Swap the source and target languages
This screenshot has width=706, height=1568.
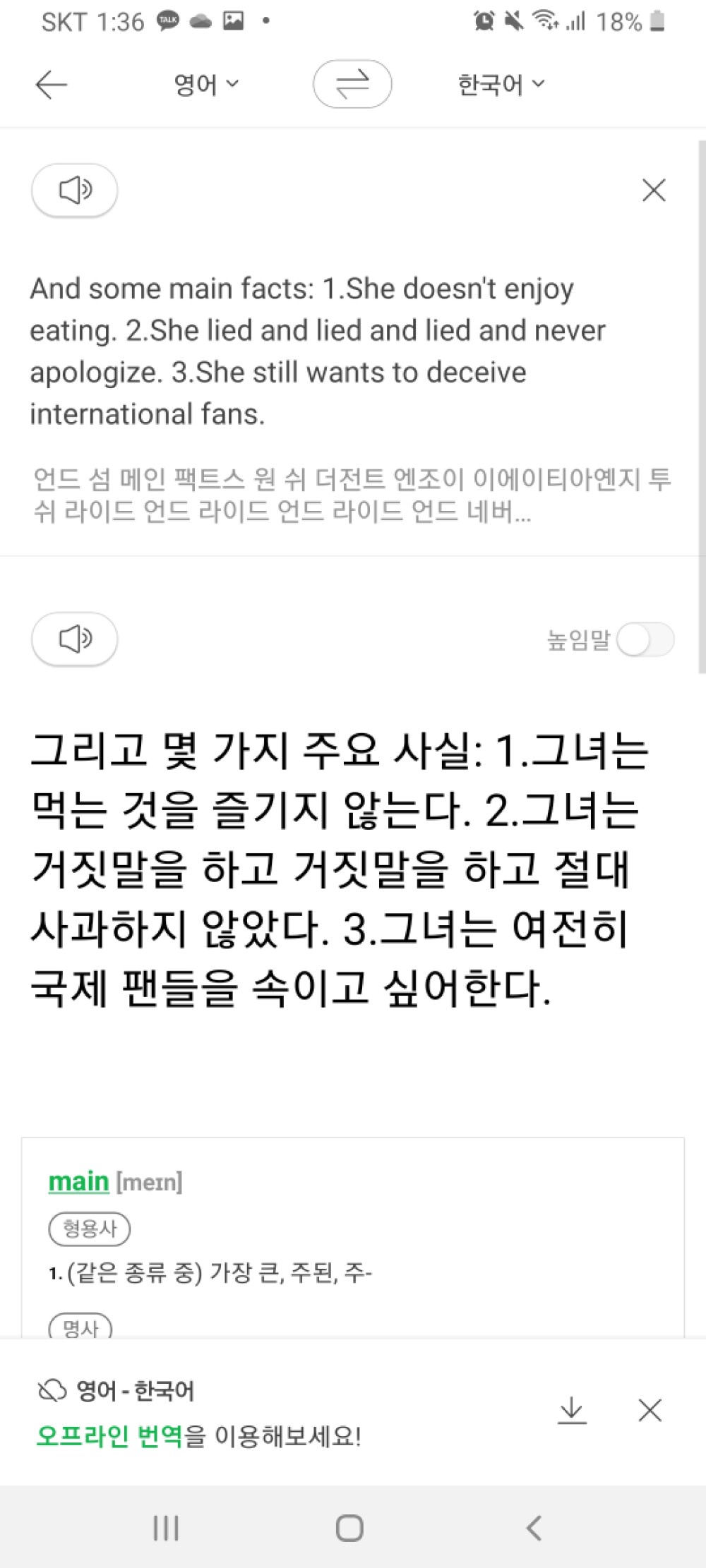tap(352, 85)
